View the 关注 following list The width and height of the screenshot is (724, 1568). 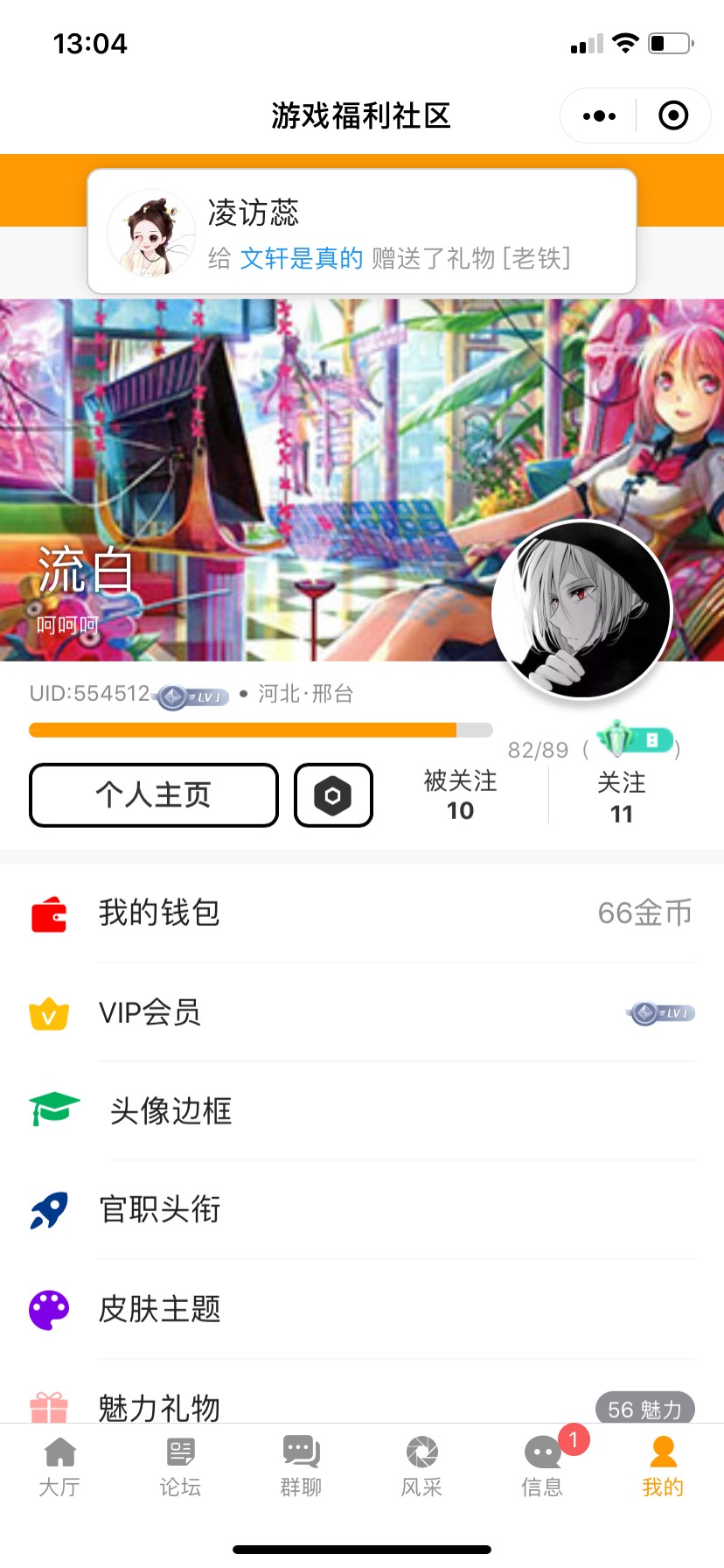[x=621, y=797]
